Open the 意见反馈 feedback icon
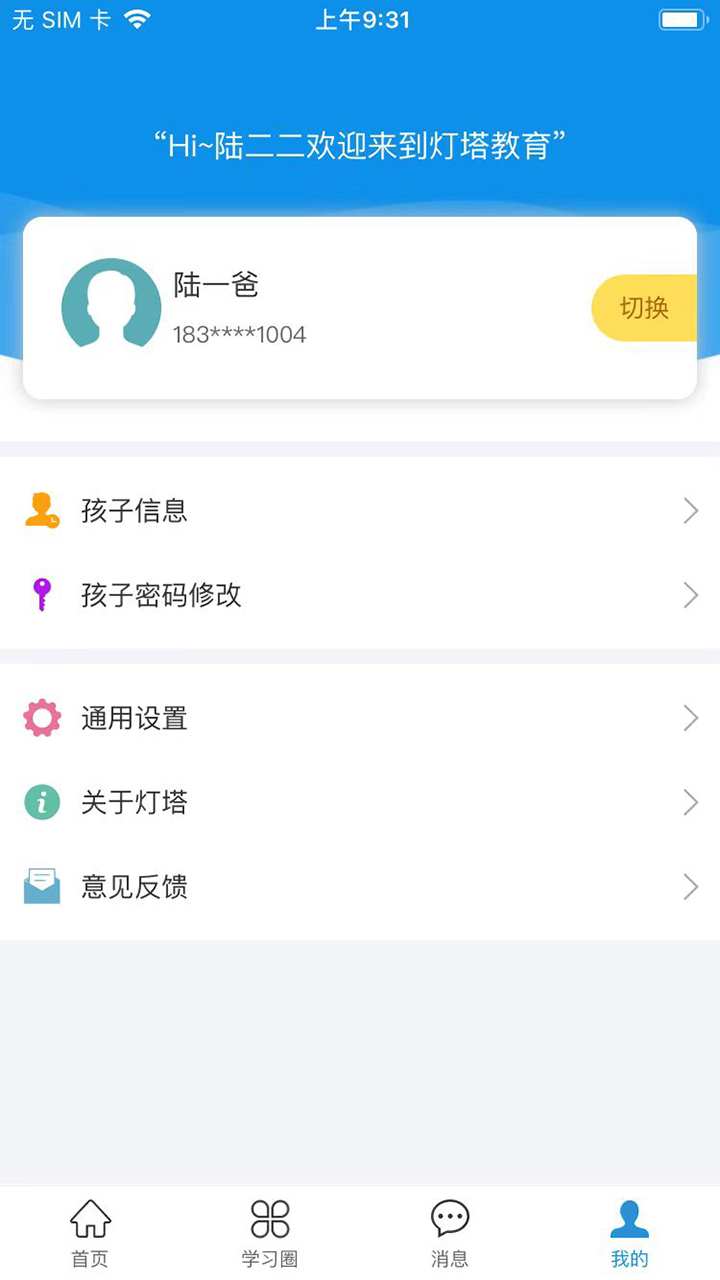720x1280 pixels. [41, 886]
